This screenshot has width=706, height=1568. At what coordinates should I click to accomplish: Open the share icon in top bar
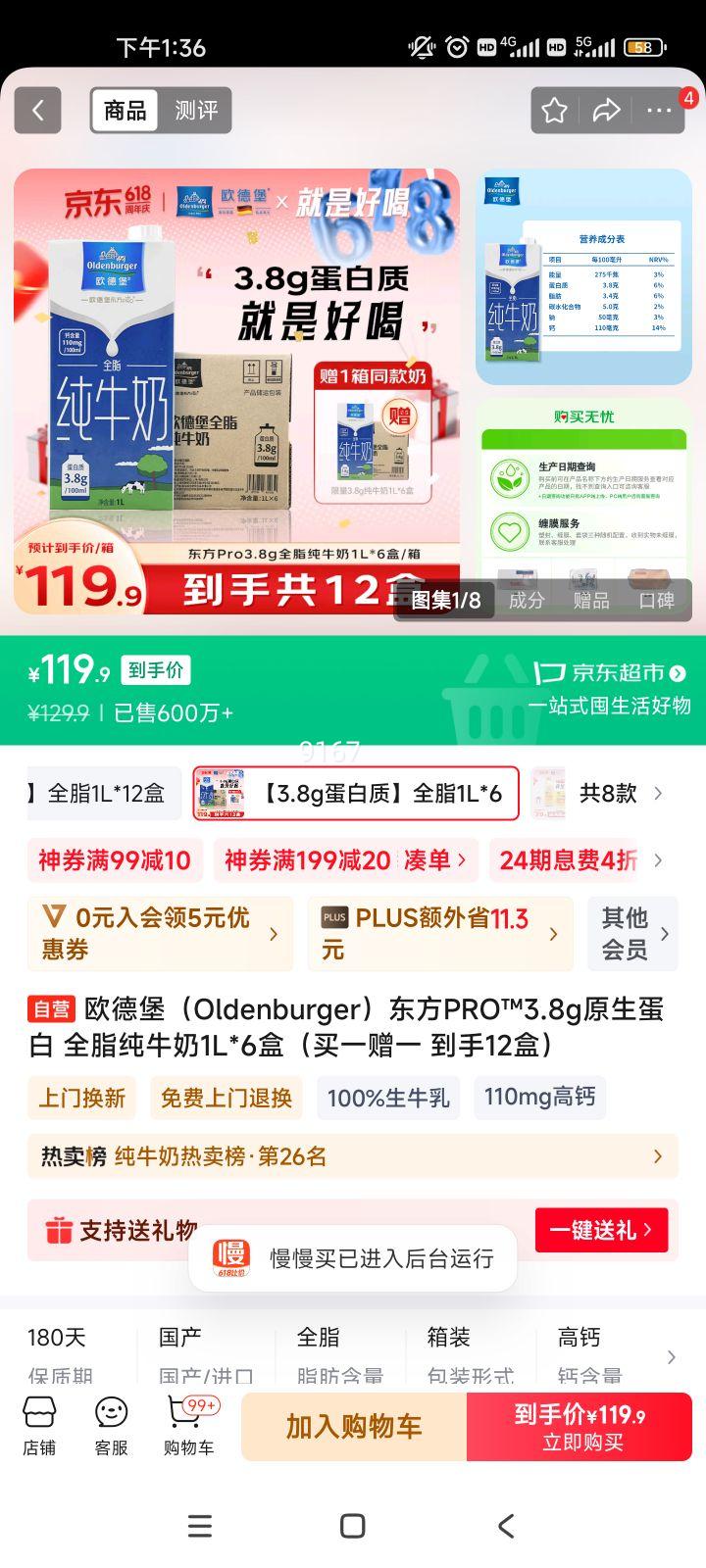(x=608, y=110)
